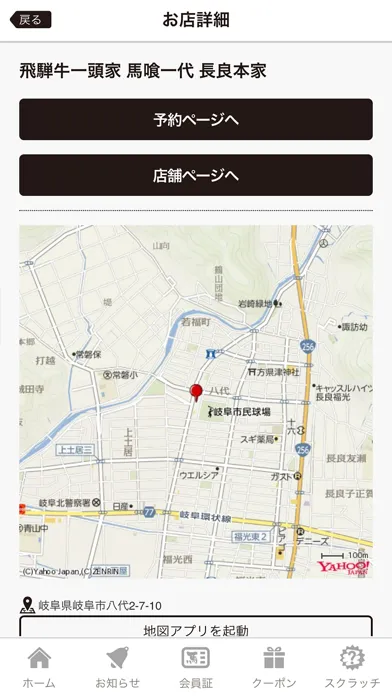Tap the red map pin marker
Viewport: 392px width, 696px height.
[196, 393]
